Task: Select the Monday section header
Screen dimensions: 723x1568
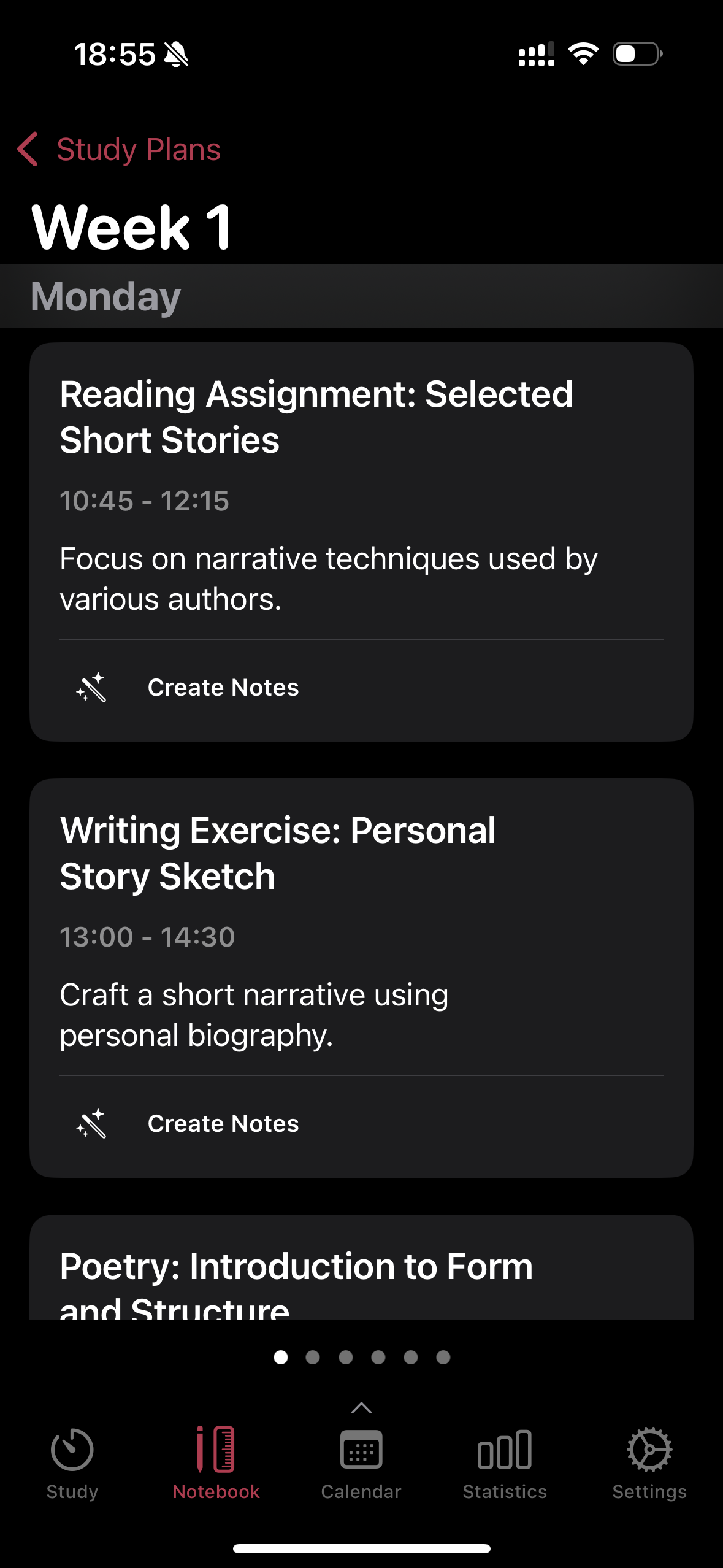Action: click(x=106, y=296)
